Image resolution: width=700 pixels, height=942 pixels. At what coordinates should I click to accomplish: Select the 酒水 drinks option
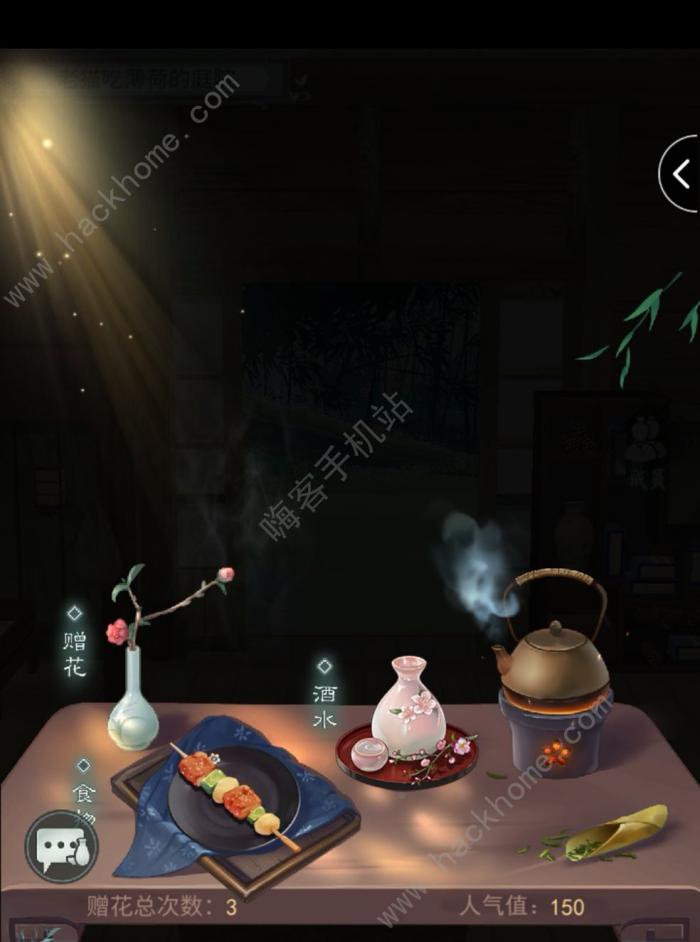(x=325, y=696)
